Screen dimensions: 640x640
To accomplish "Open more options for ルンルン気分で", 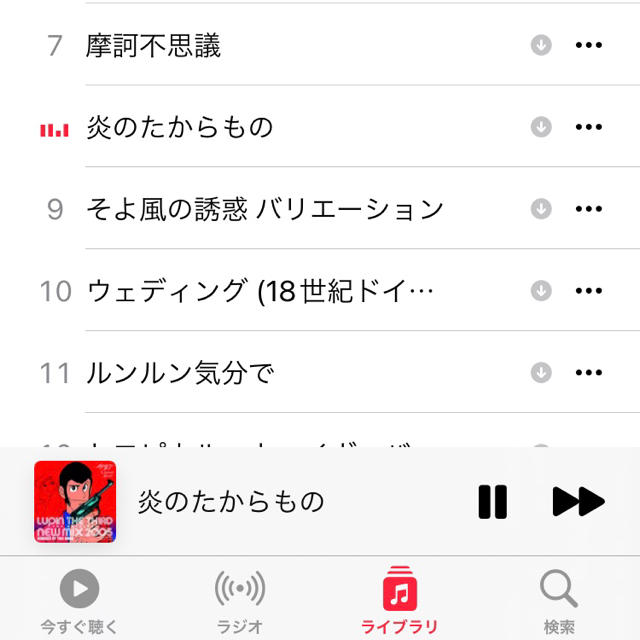I will [589, 373].
